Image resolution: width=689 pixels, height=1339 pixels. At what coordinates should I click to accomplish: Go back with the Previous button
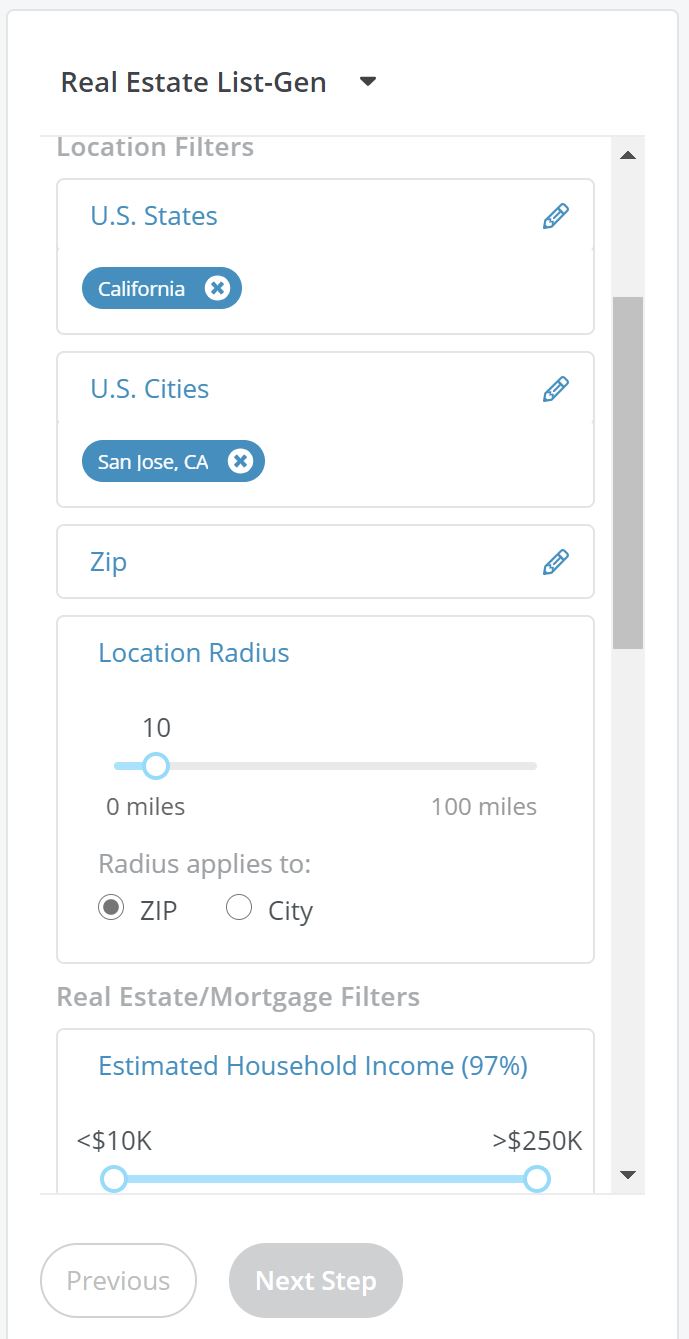(x=118, y=1280)
